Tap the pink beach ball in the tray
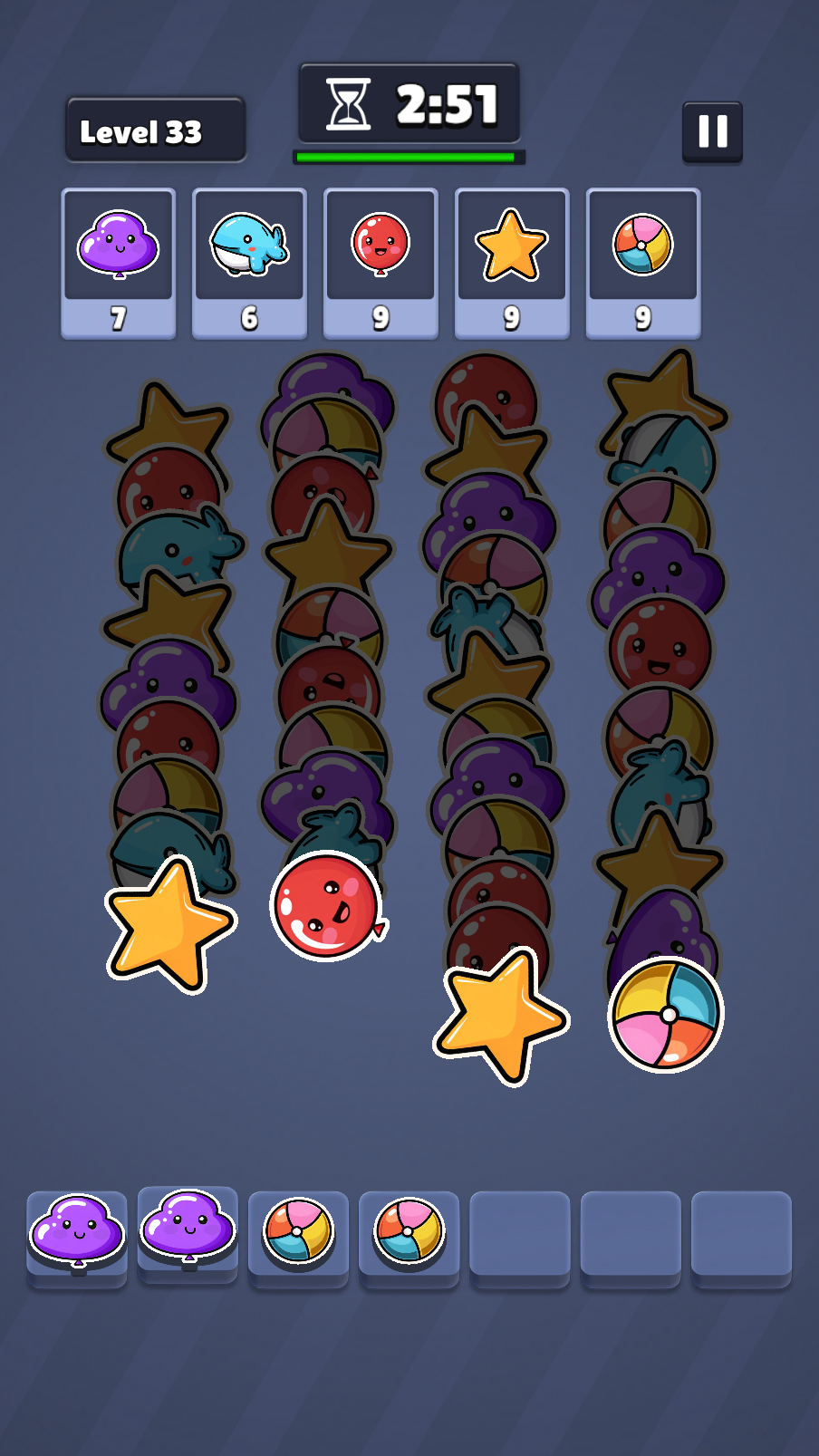The width and height of the screenshot is (819, 1456). coord(409,1234)
